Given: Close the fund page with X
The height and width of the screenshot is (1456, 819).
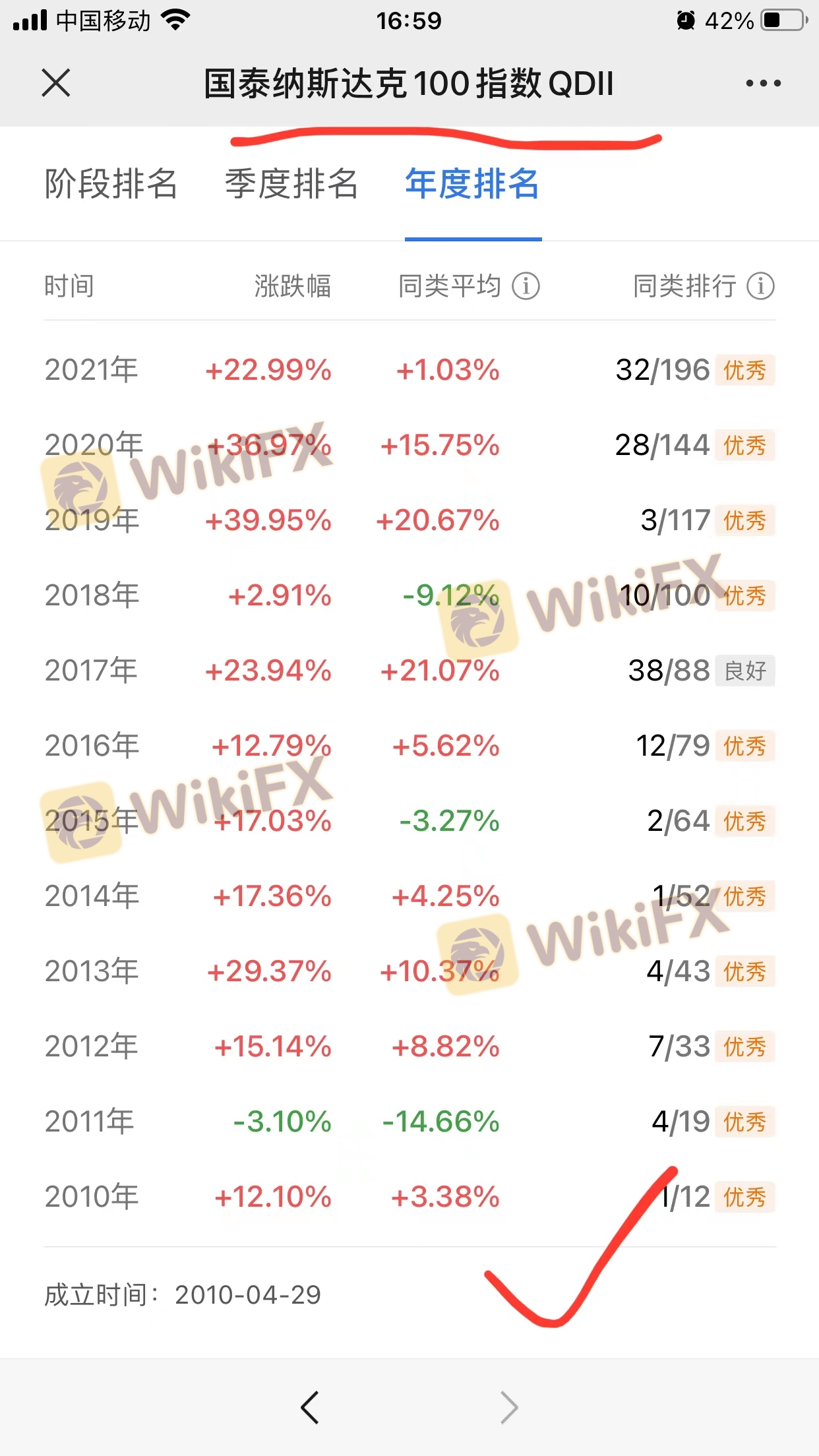Looking at the screenshot, I should (x=56, y=83).
